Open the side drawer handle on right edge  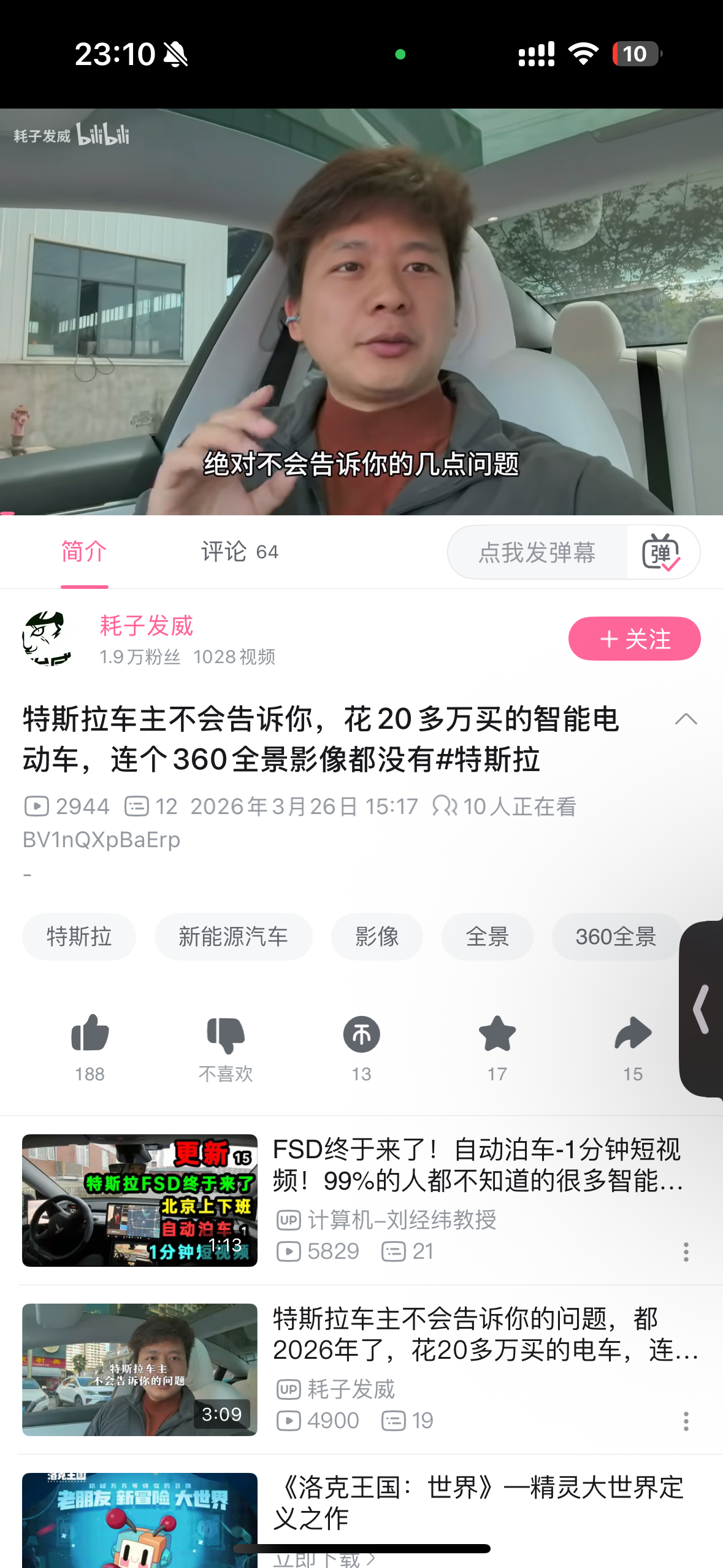click(x=702, y=1006)
